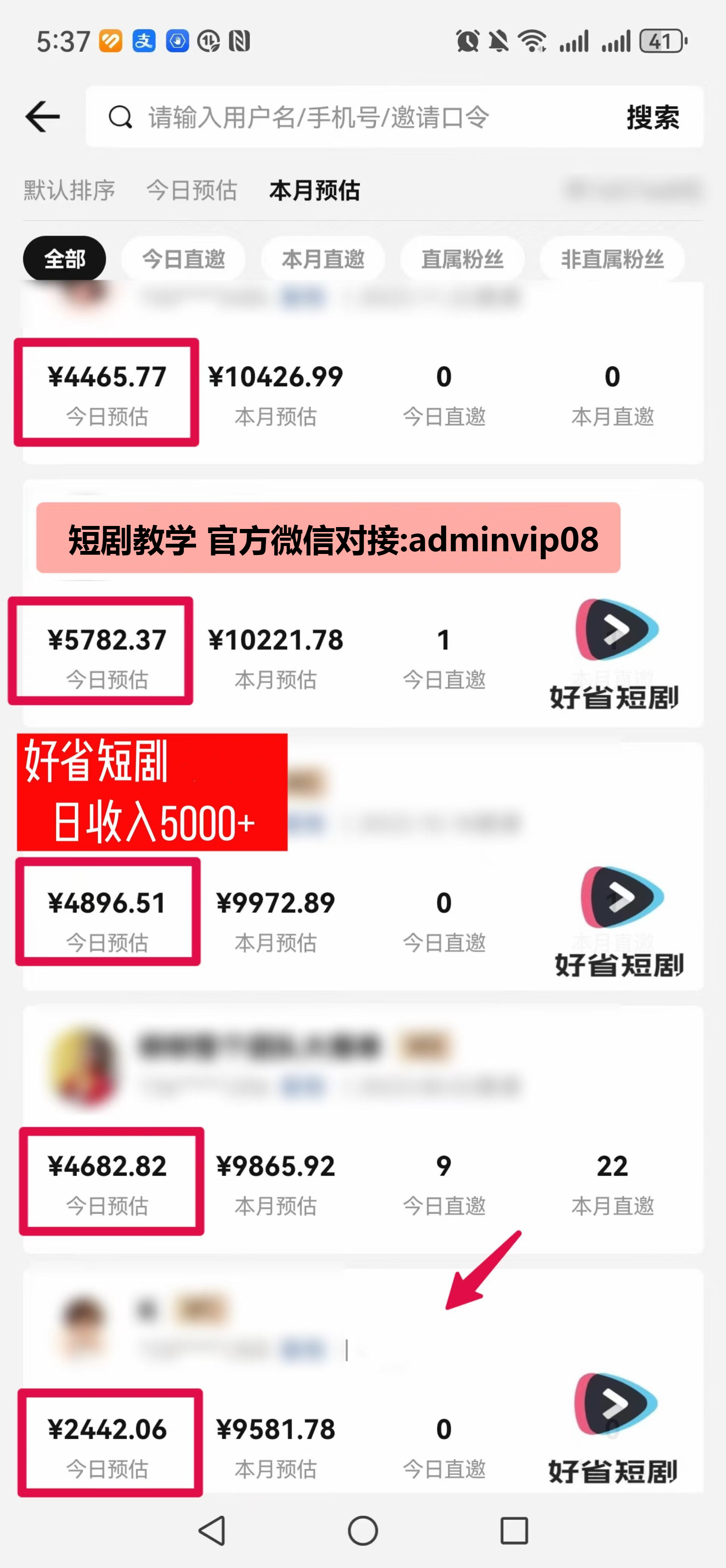
Task: Filter by 今日直邀
Action: pos(183,259)
